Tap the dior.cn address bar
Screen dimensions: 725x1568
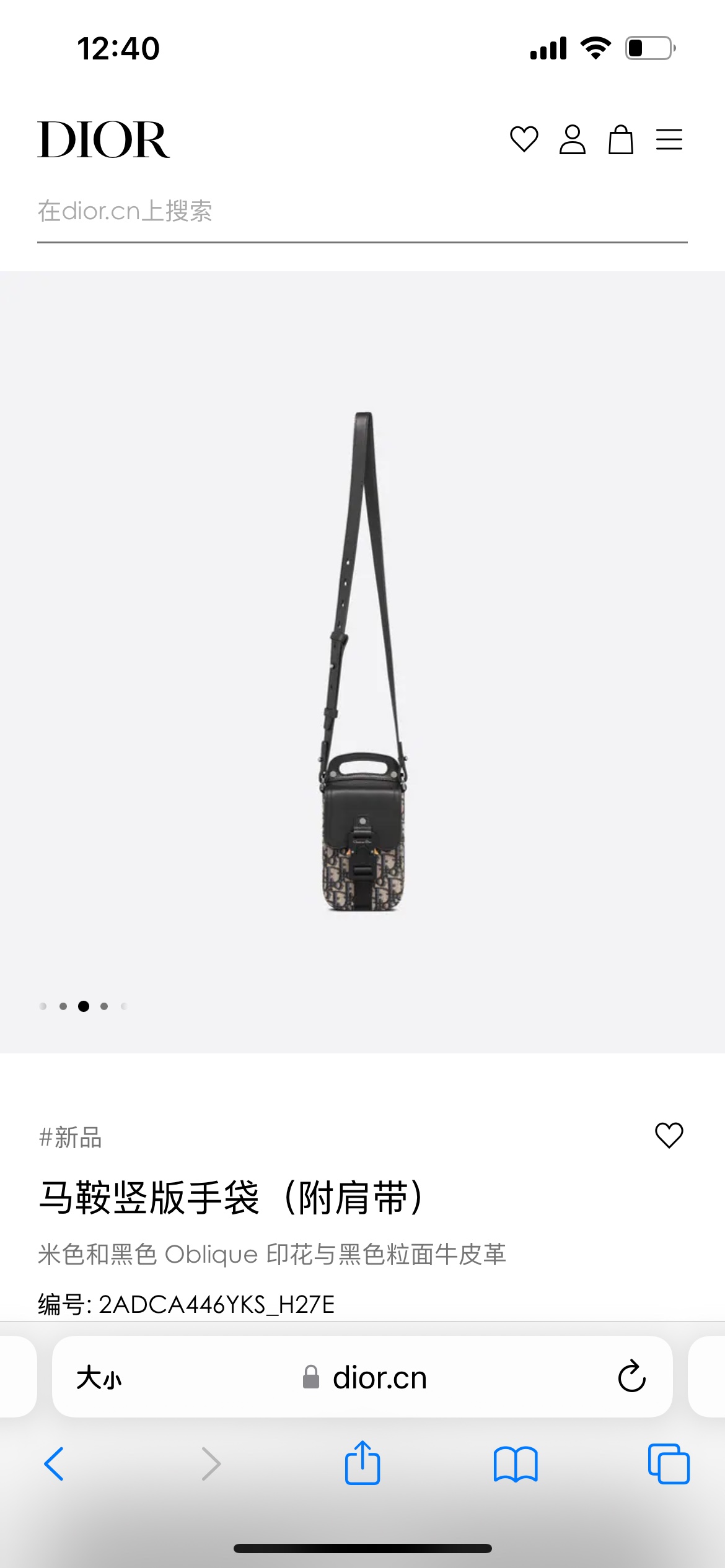click(379, 1378)
